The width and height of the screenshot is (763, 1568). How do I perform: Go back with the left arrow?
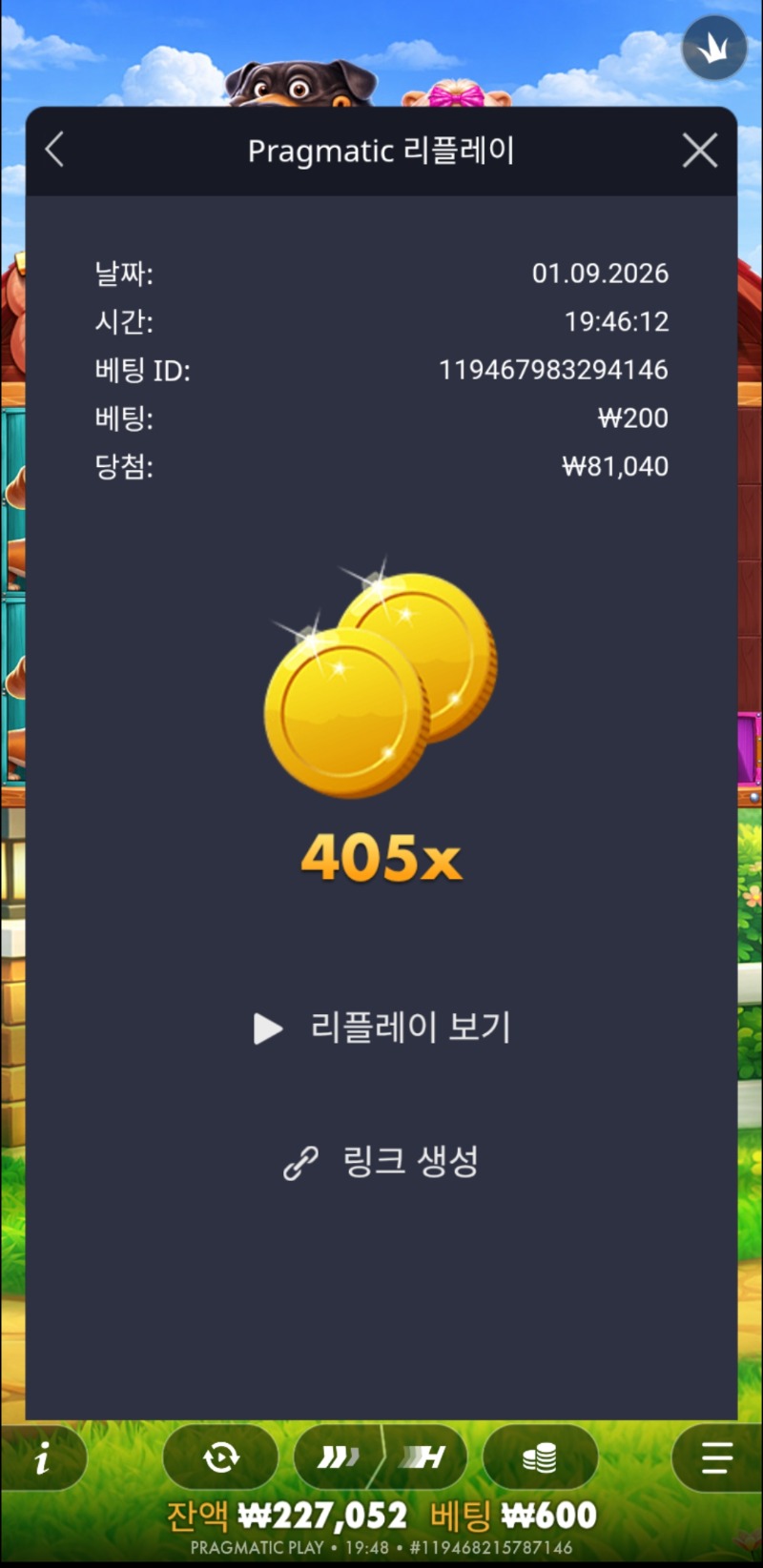coord(54,151)
